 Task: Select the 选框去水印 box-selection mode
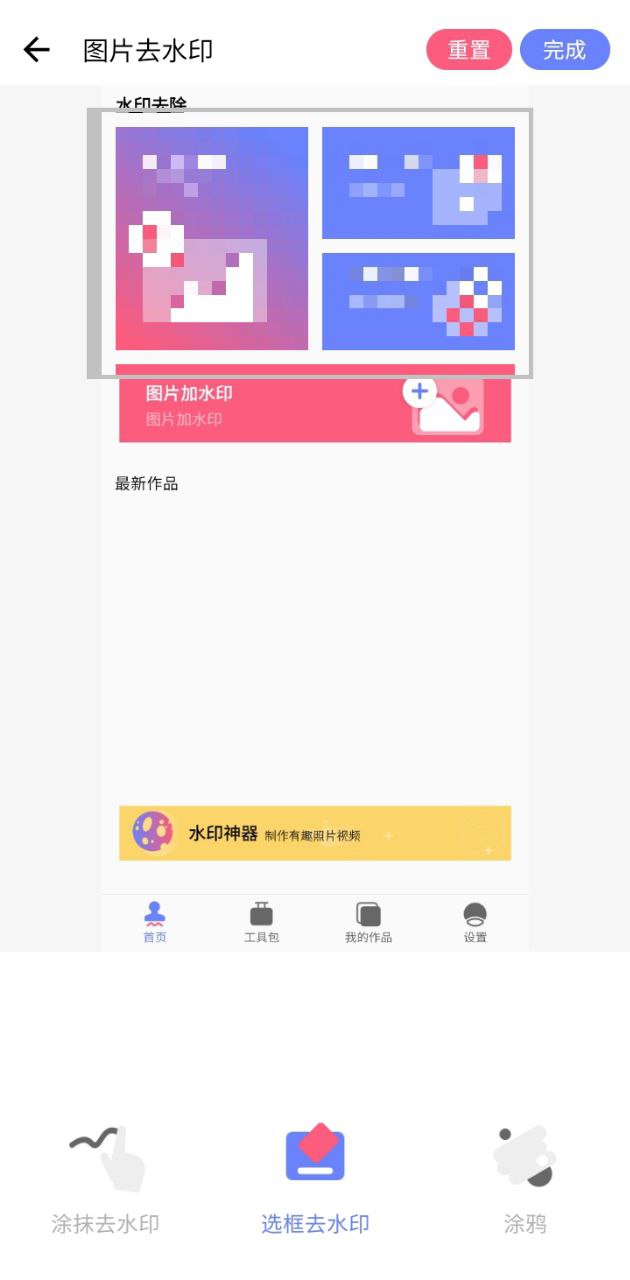pos(315,1180)
